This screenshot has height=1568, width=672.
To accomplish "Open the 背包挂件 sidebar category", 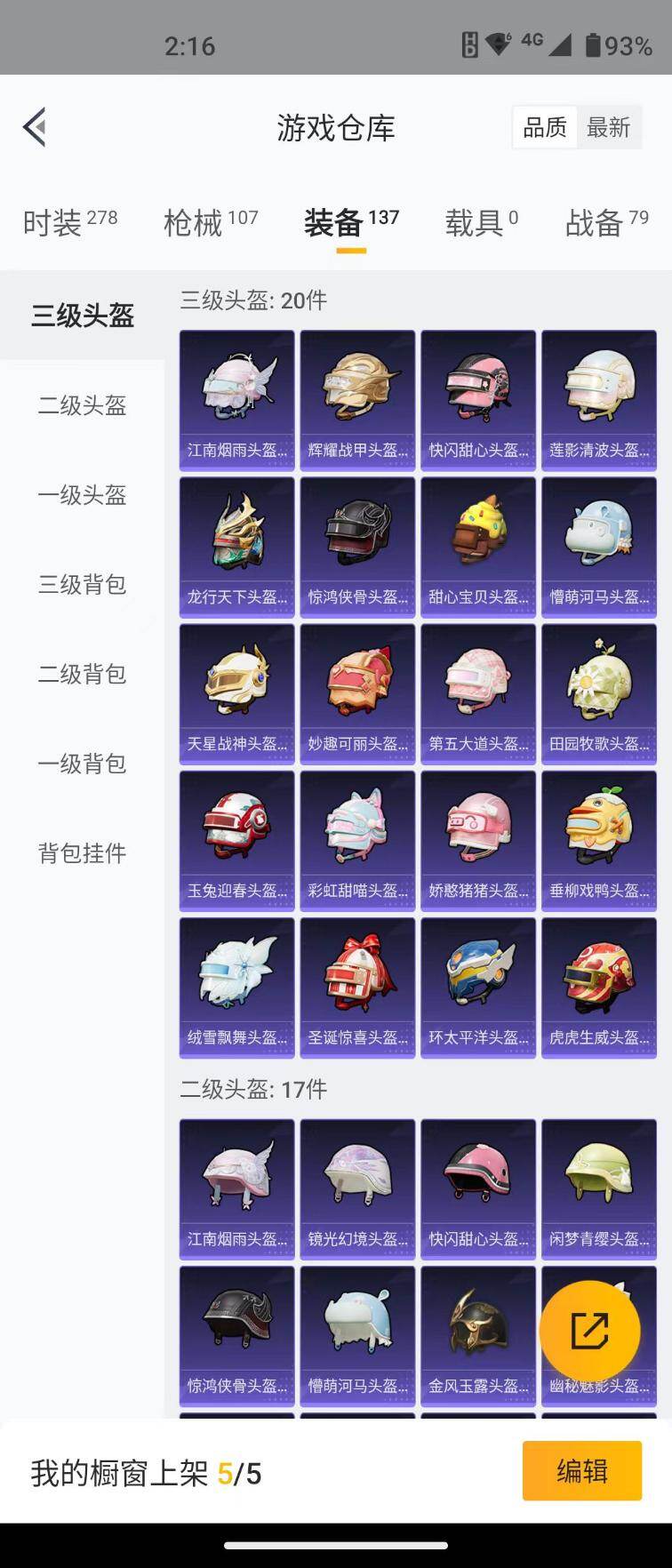I will pyautogui.click(x=82, y=853).
